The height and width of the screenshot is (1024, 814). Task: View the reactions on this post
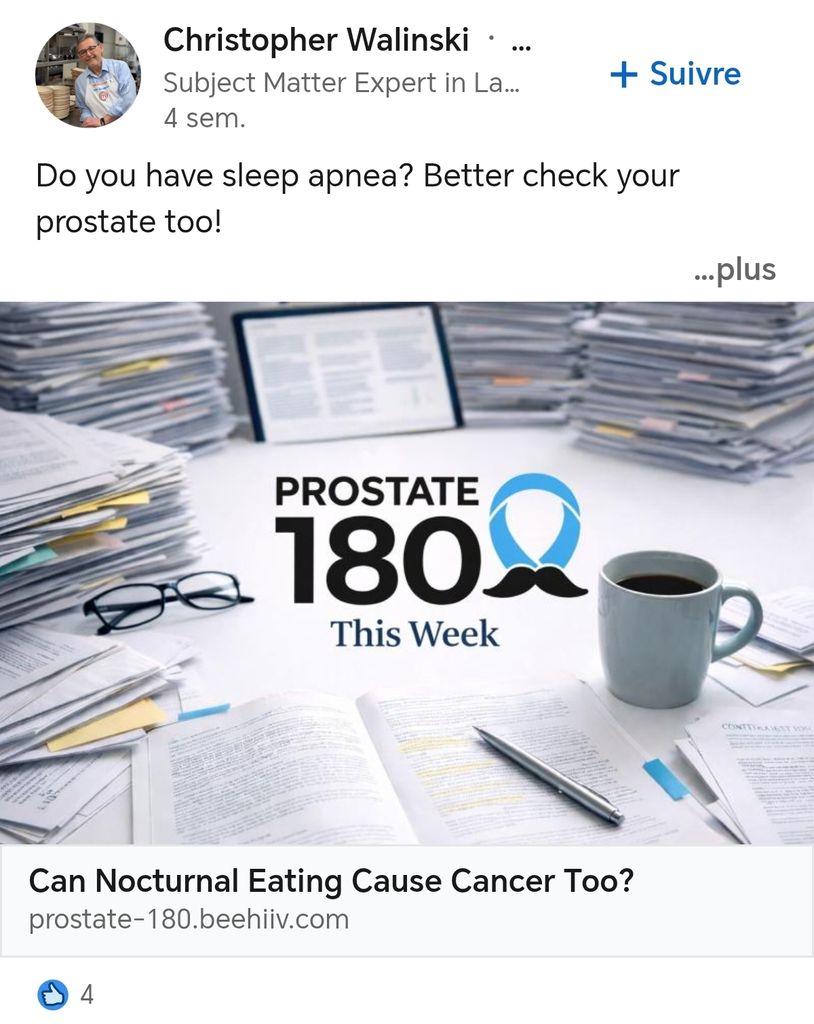[66, 994]
